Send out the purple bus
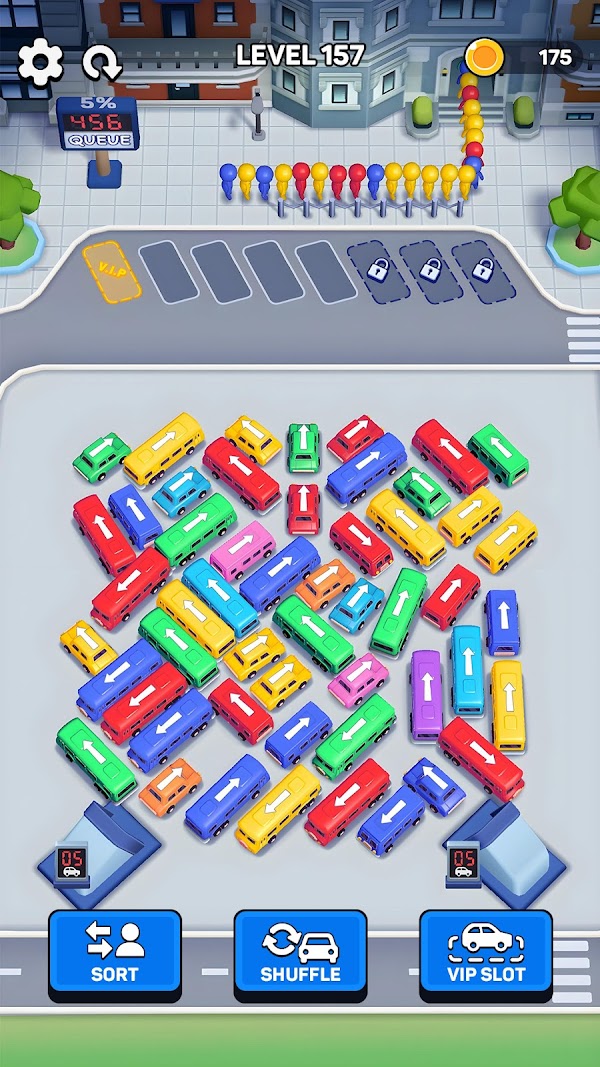Viewport: 600px width, 1067px height. point(426,693)
